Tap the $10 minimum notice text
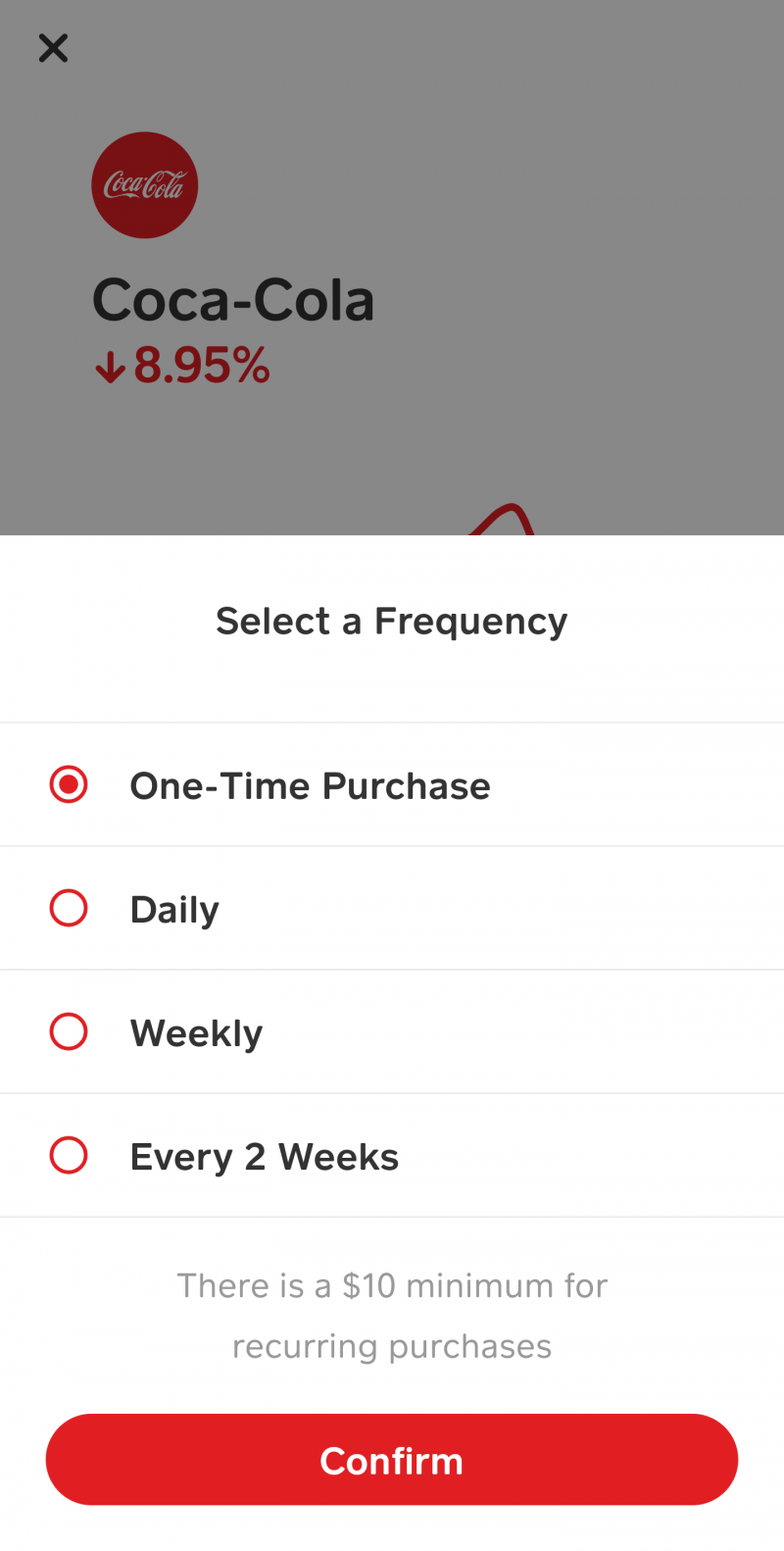The width and height of the screenshot is (784, 1551). [391, 1314]
